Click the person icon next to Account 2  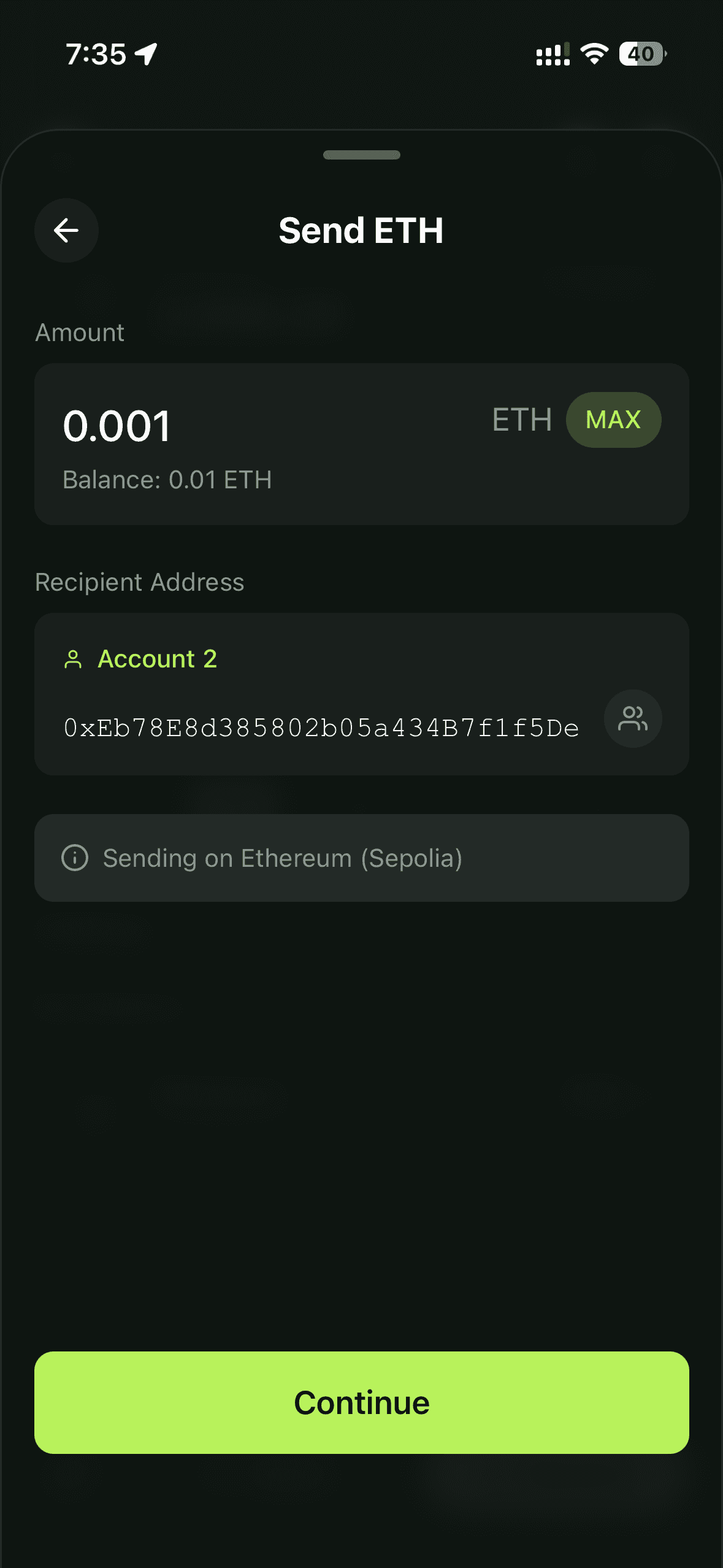[x=74, y=658]
